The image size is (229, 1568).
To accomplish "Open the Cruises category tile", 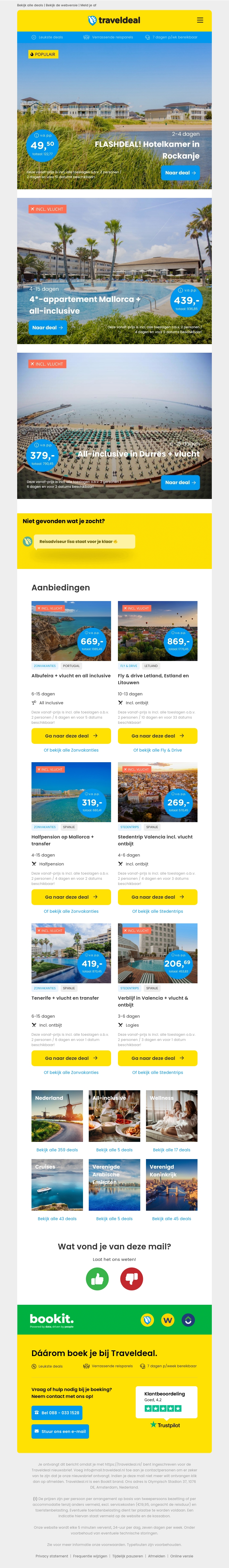I will point(57,1185).
